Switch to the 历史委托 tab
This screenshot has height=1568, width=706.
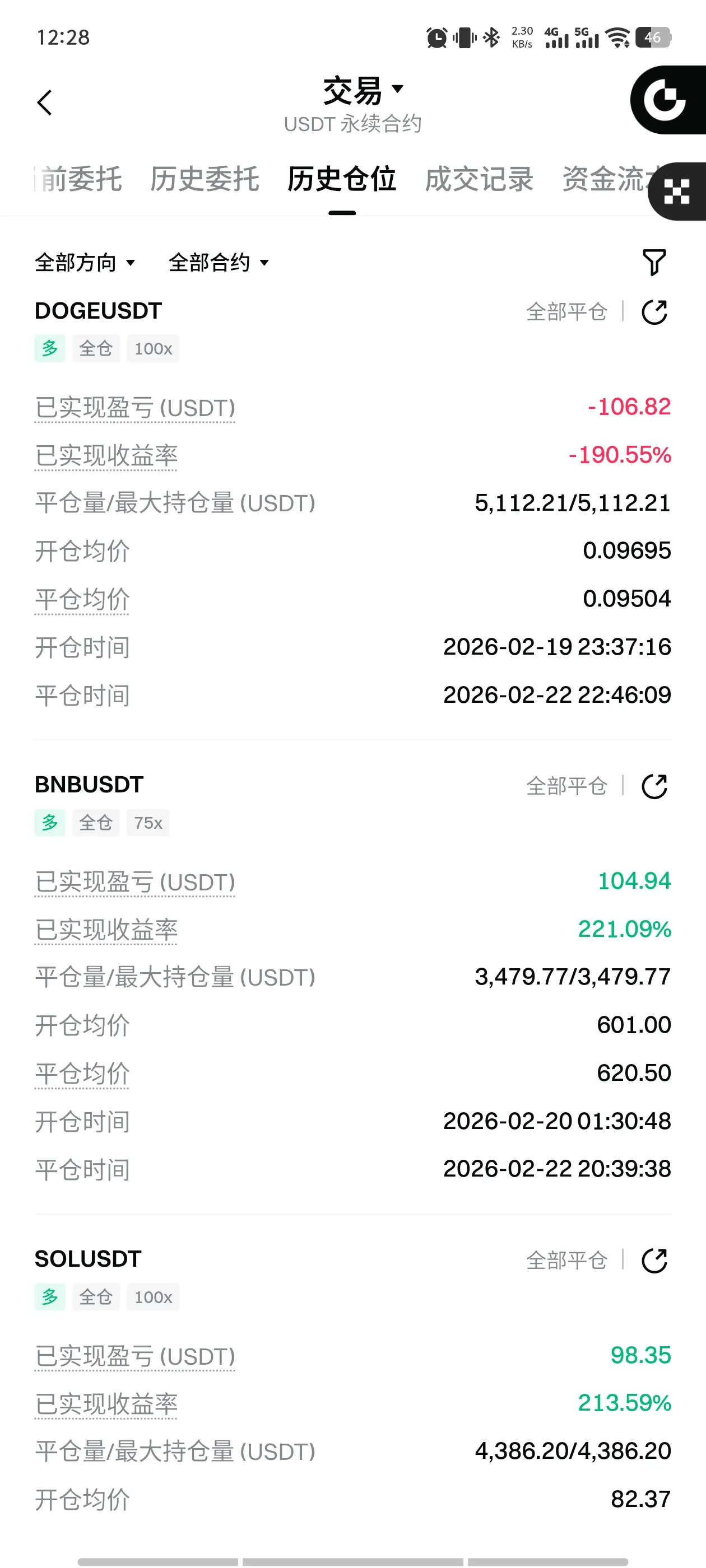tap(205, 179)
